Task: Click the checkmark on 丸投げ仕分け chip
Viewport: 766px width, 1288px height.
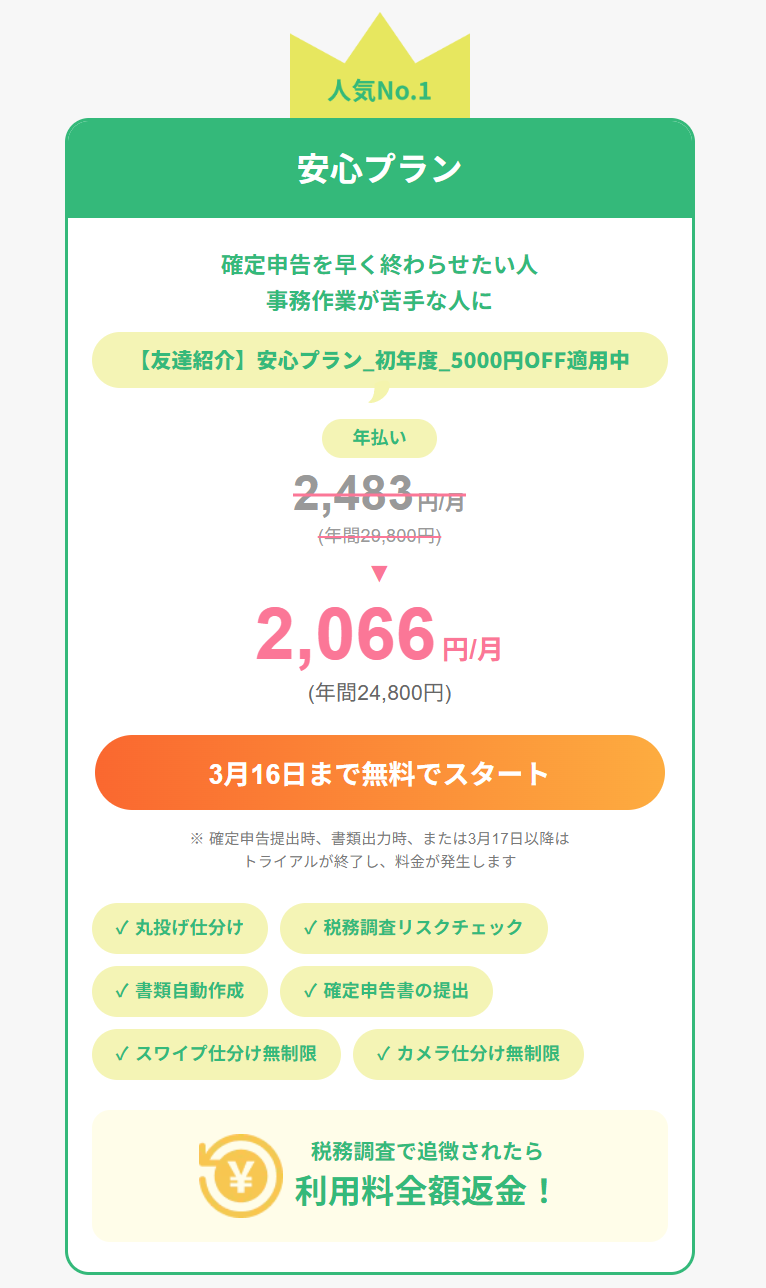Action: [x=121, y=928]
